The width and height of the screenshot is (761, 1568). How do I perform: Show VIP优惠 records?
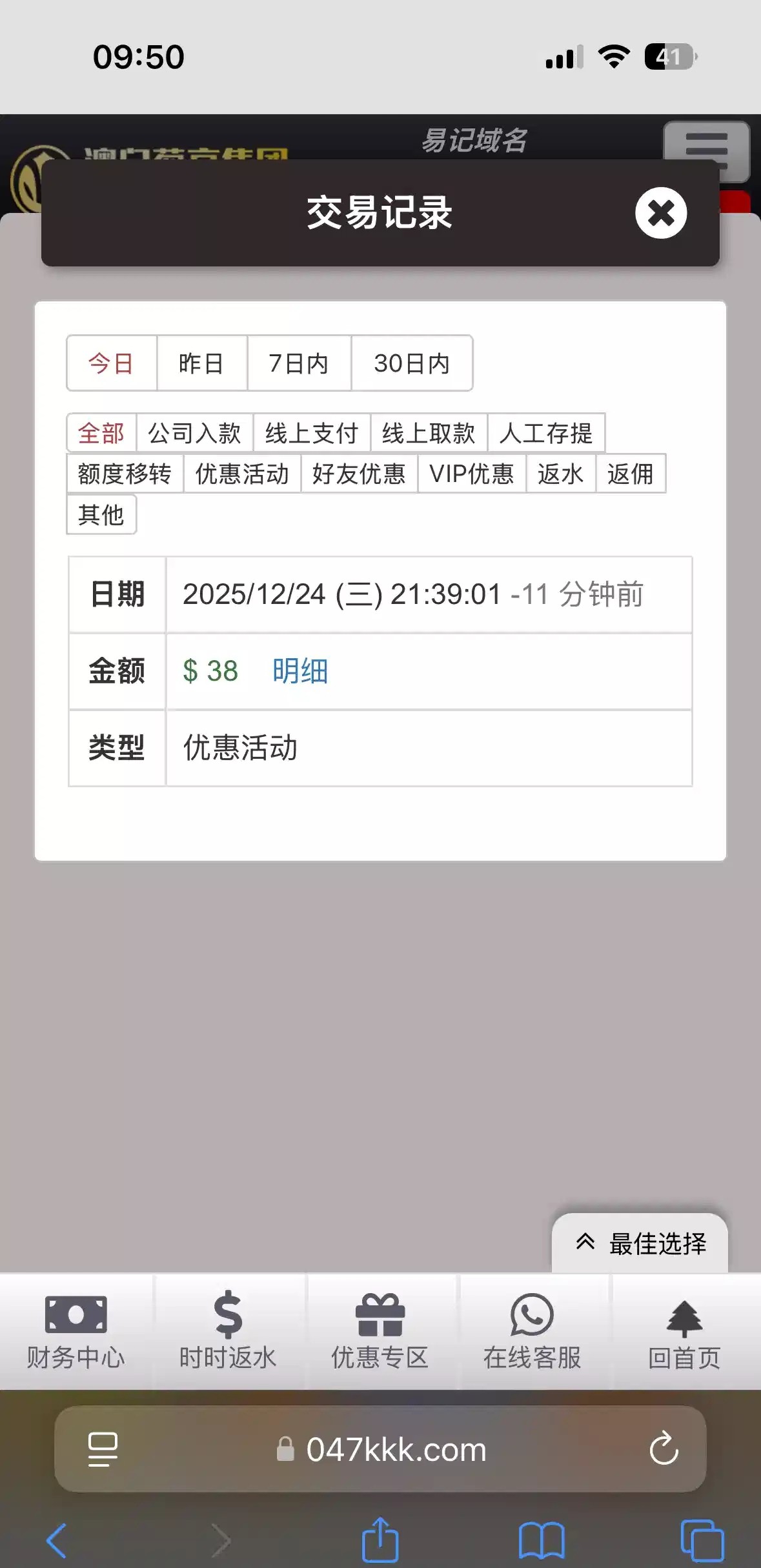471,474
